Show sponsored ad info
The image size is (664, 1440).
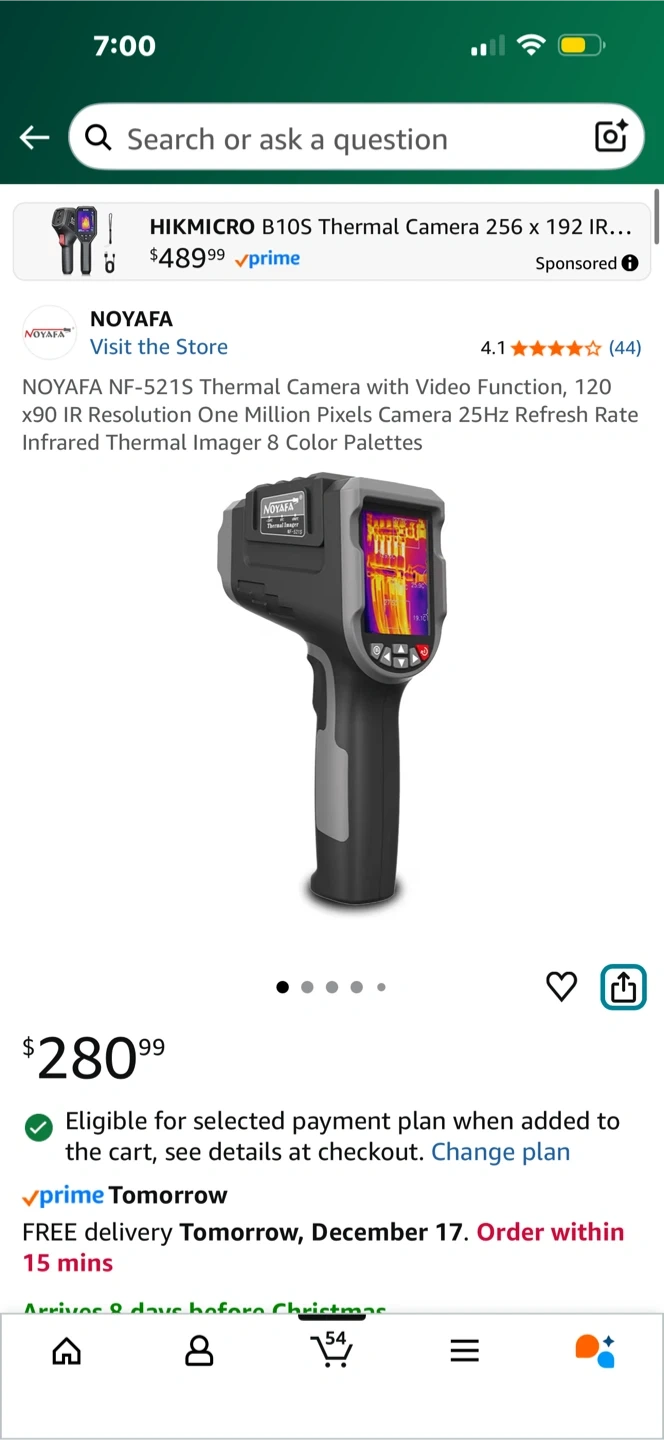pyautogui.click(x=630, y=263)
